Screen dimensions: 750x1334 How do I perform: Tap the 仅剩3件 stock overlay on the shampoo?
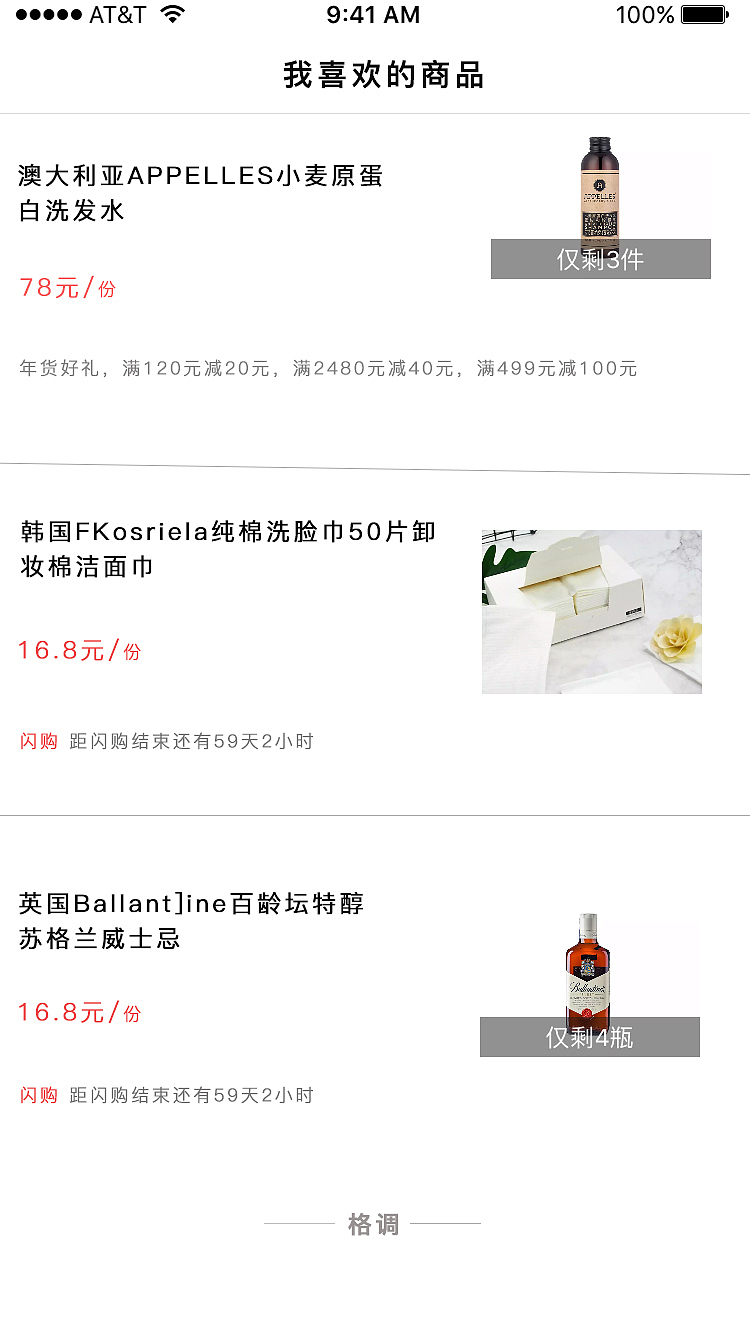pos(600,260)
